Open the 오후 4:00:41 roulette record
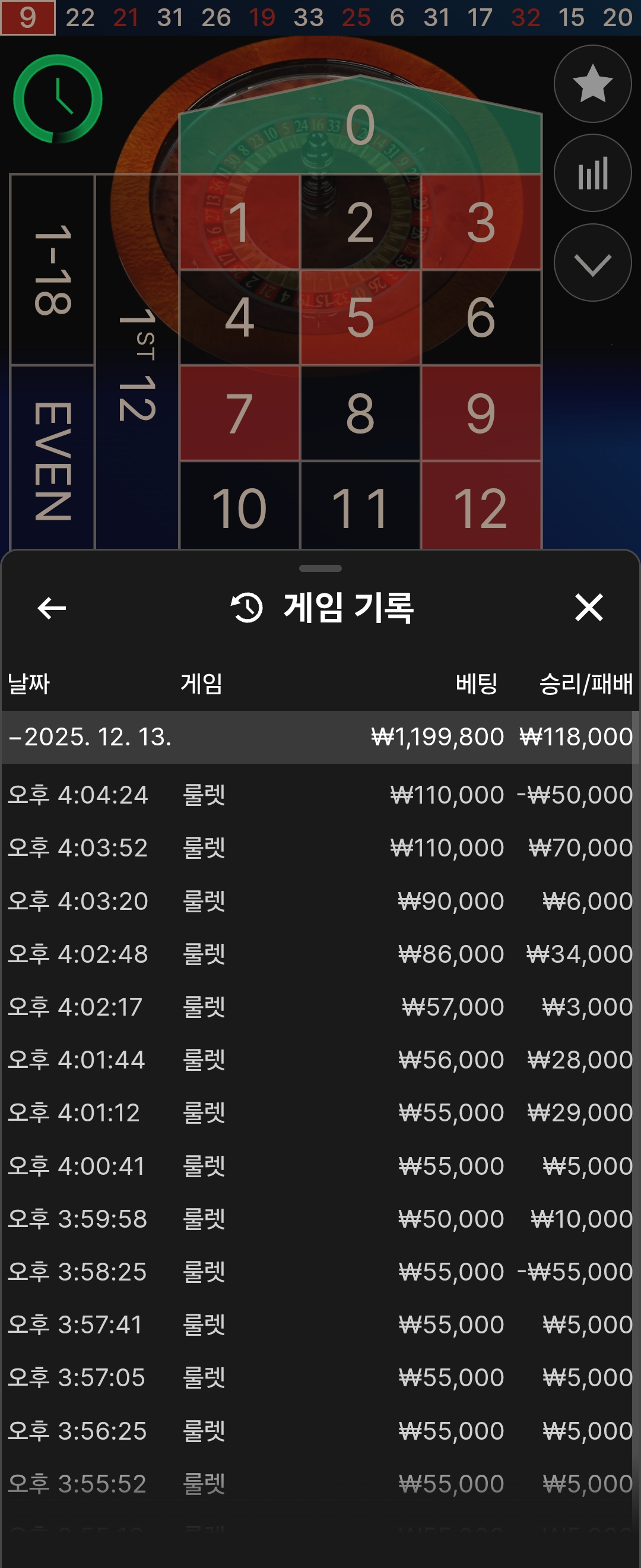This screenshot has width=641, height=1568. 320,1166
